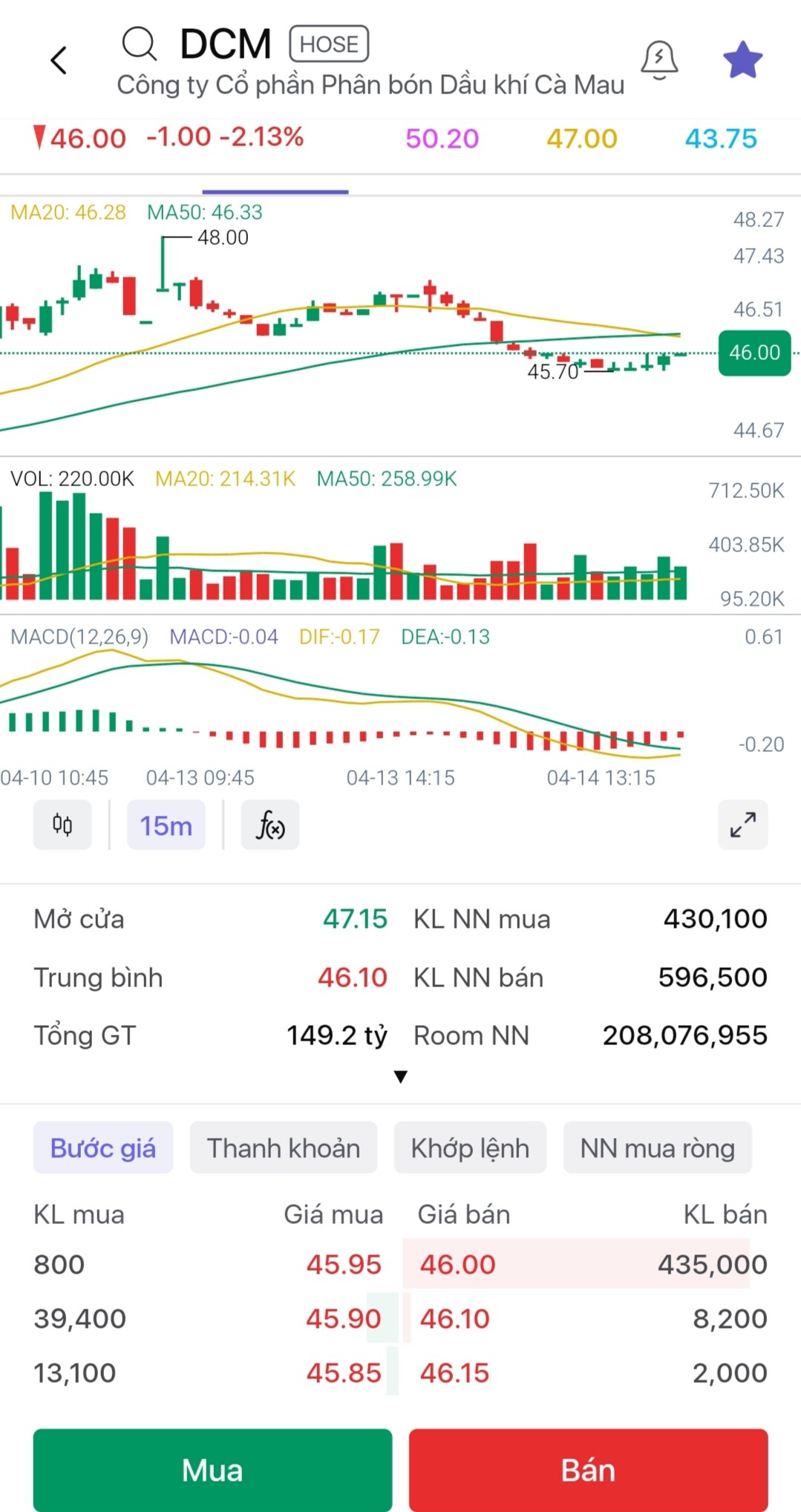Switch to the Thanh khoản tab
The height and width of the screenshot is (1512, 801).
click(283, 1148)
